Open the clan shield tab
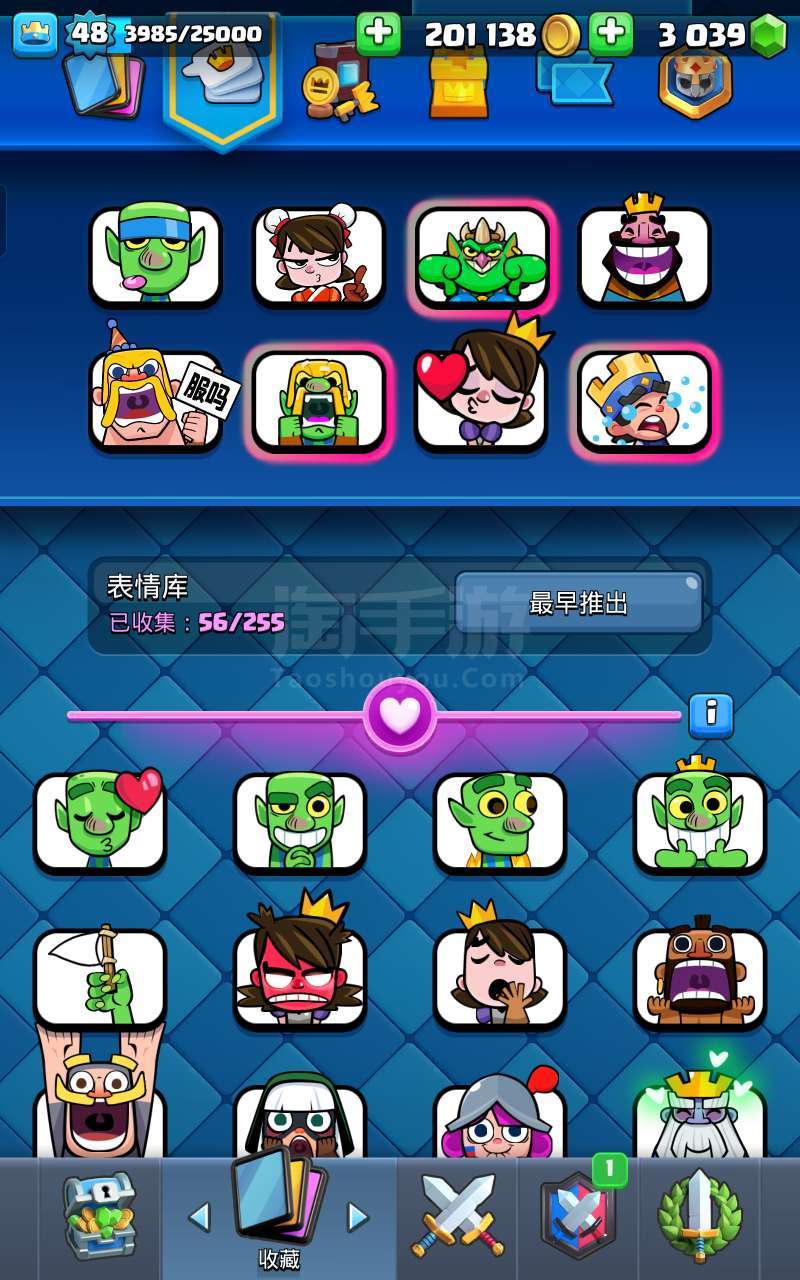 pyautogui.click(x=578, y=1215)
